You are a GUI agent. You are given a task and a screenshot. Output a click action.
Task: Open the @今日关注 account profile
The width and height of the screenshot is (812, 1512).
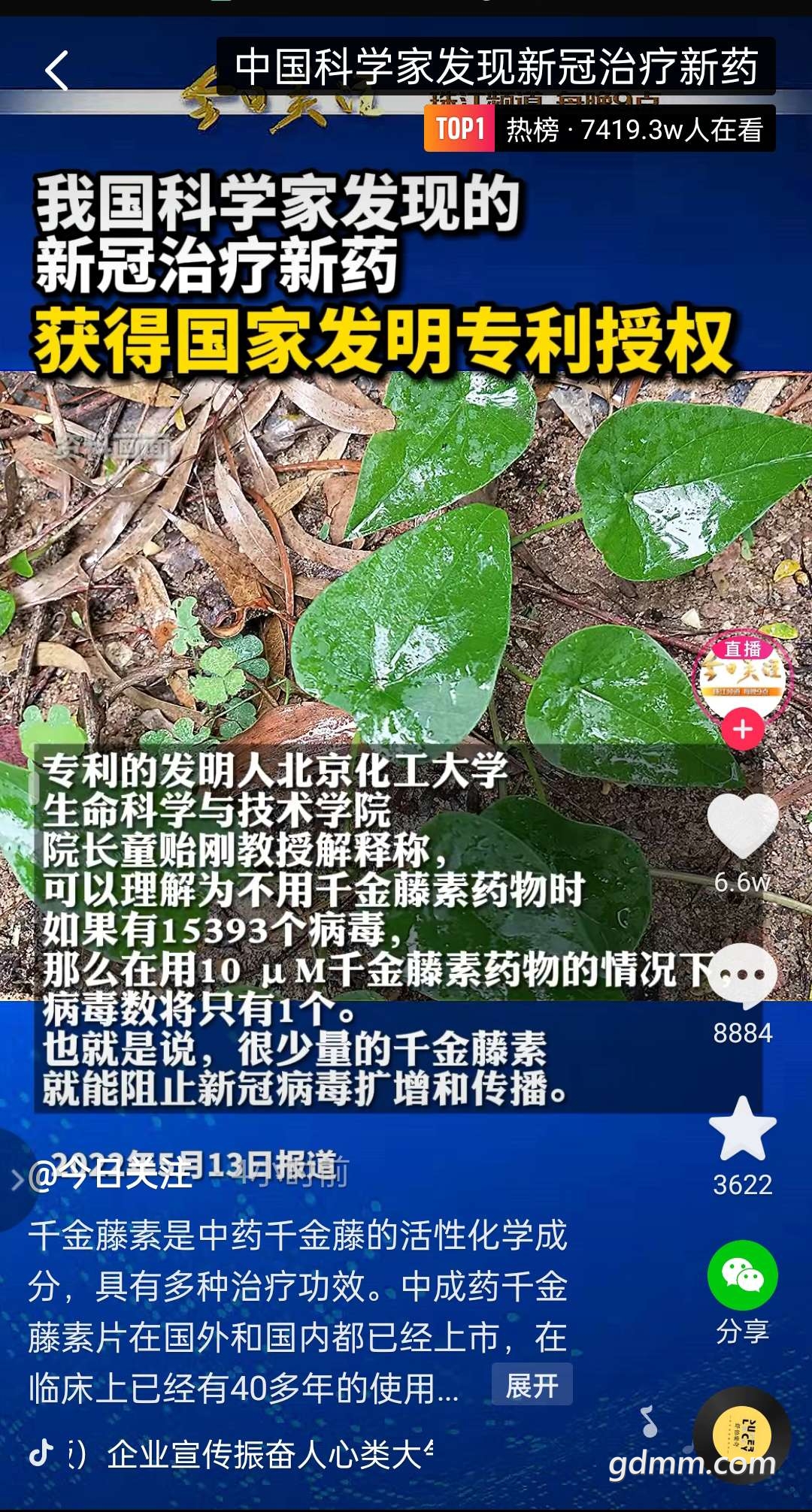[113, 1175]
